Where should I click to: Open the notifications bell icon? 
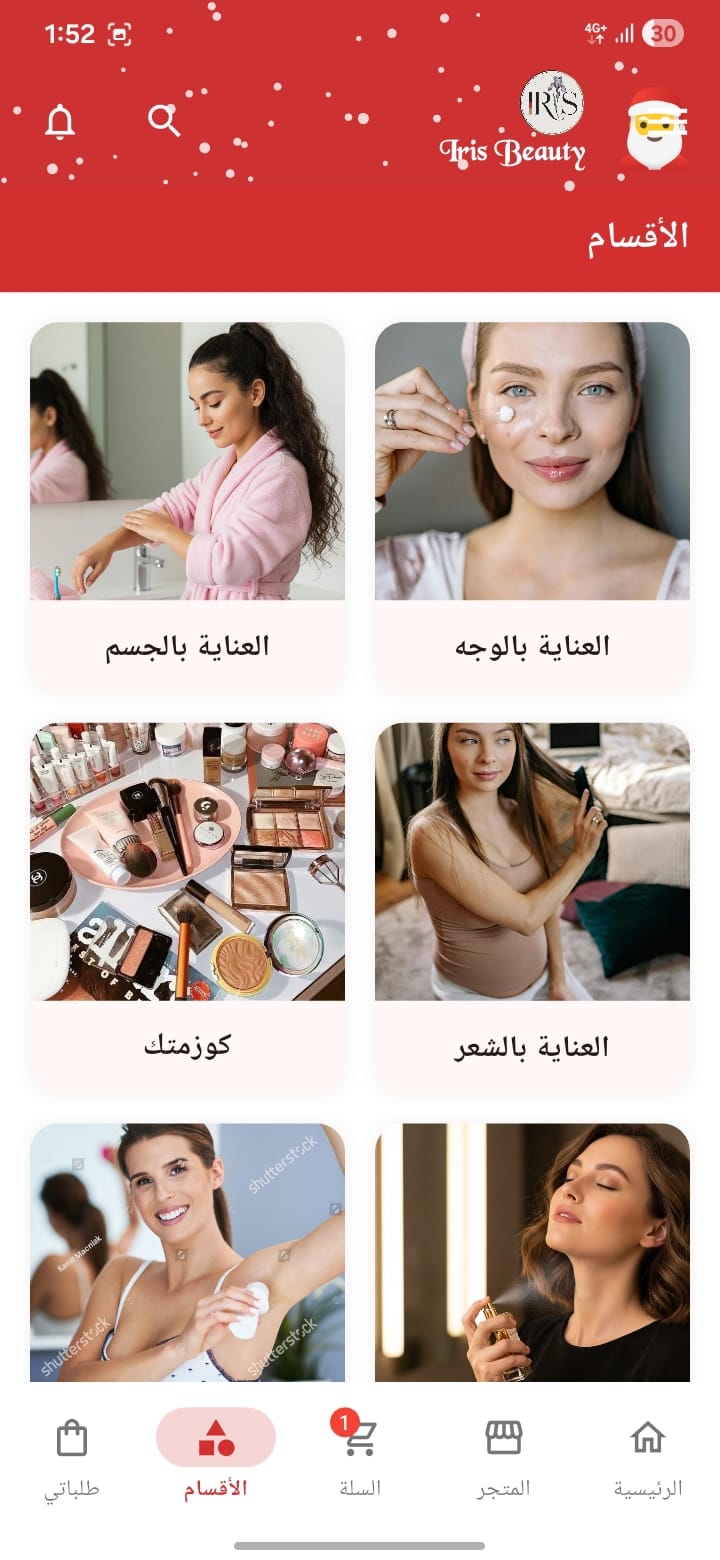click(x=61, y=119)
